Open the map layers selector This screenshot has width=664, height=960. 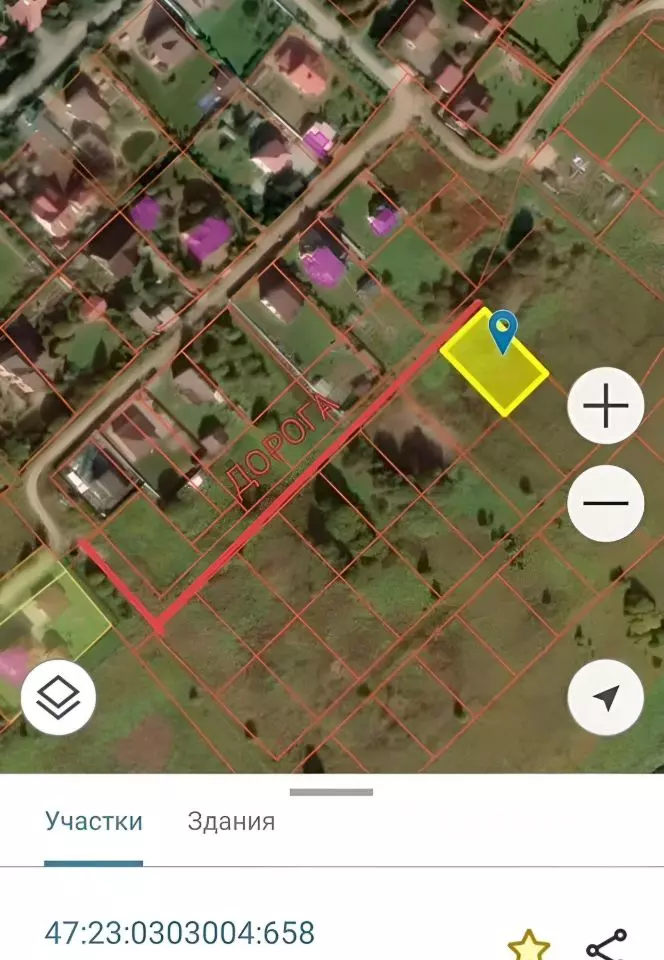(x=58, y=697)
